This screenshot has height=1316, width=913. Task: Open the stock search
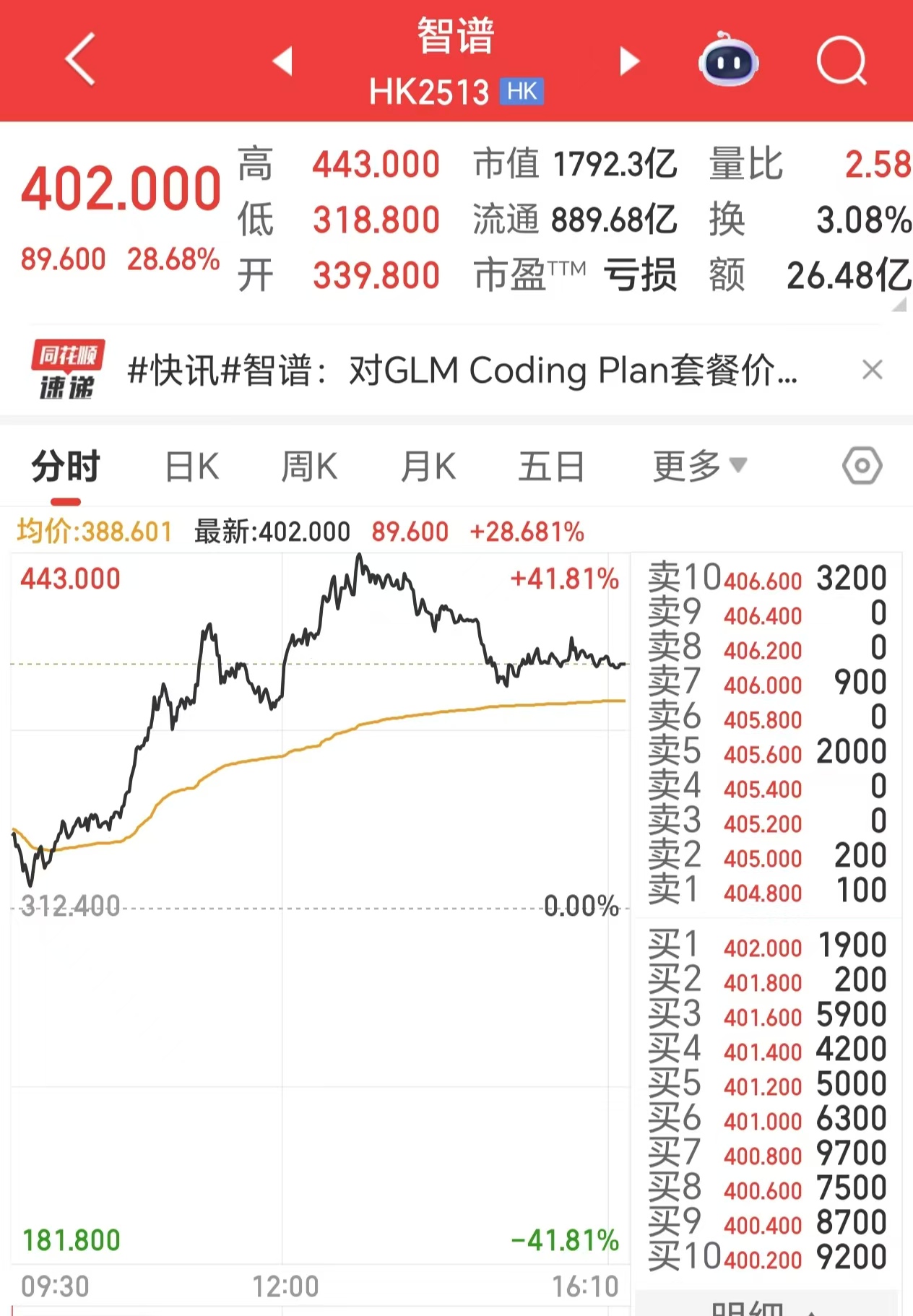(x=842, y=63)
